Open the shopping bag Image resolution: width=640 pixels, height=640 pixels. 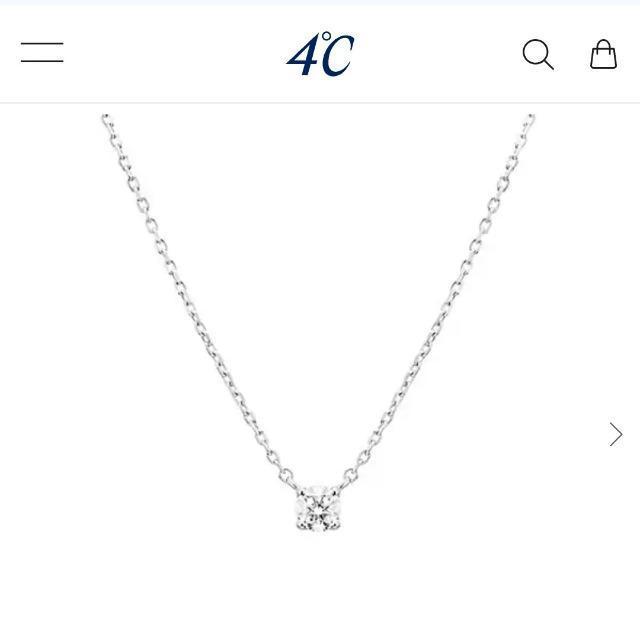coord(603,54)
